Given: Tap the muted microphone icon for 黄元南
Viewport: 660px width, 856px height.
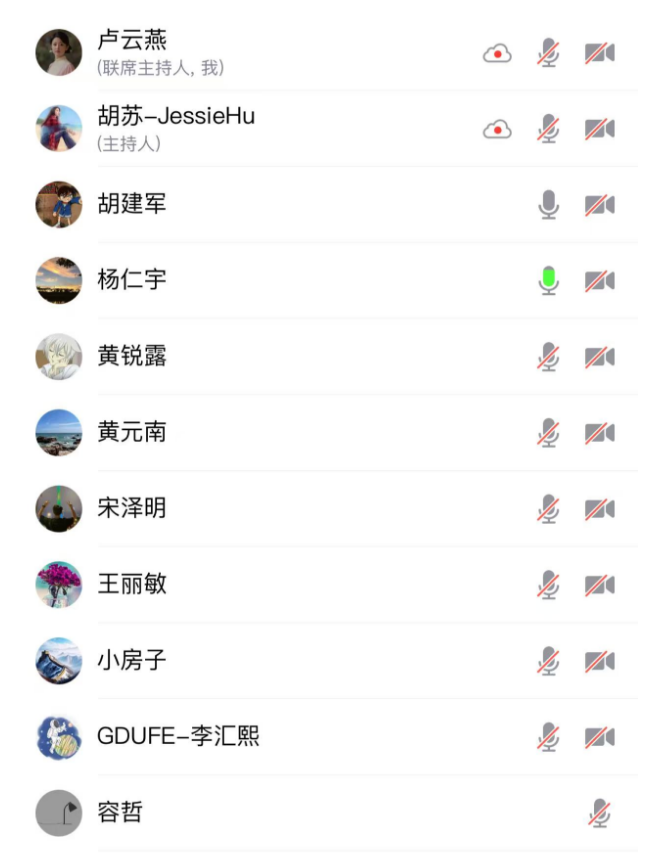Looking at the screenshot, I should point(548,433).
